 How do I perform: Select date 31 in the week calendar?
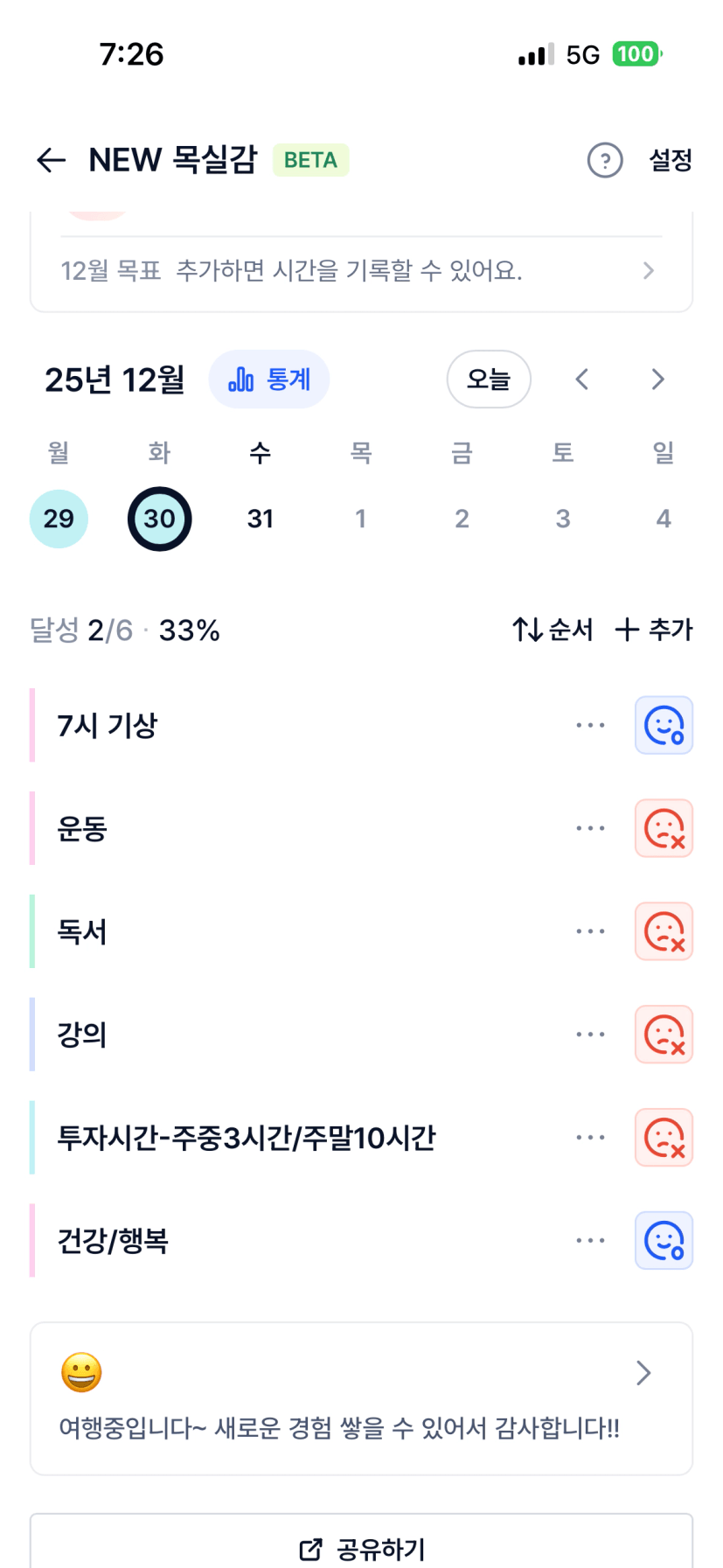(x=261, y=519)
